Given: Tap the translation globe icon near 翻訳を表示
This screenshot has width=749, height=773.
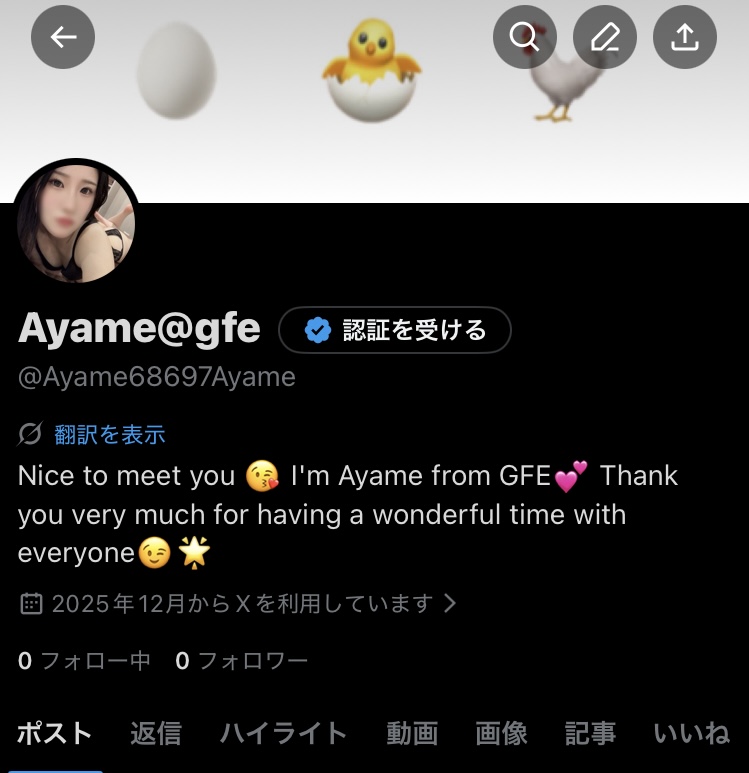Looking at the screenshot, I should pyautogui.click(x=27, y=434).
